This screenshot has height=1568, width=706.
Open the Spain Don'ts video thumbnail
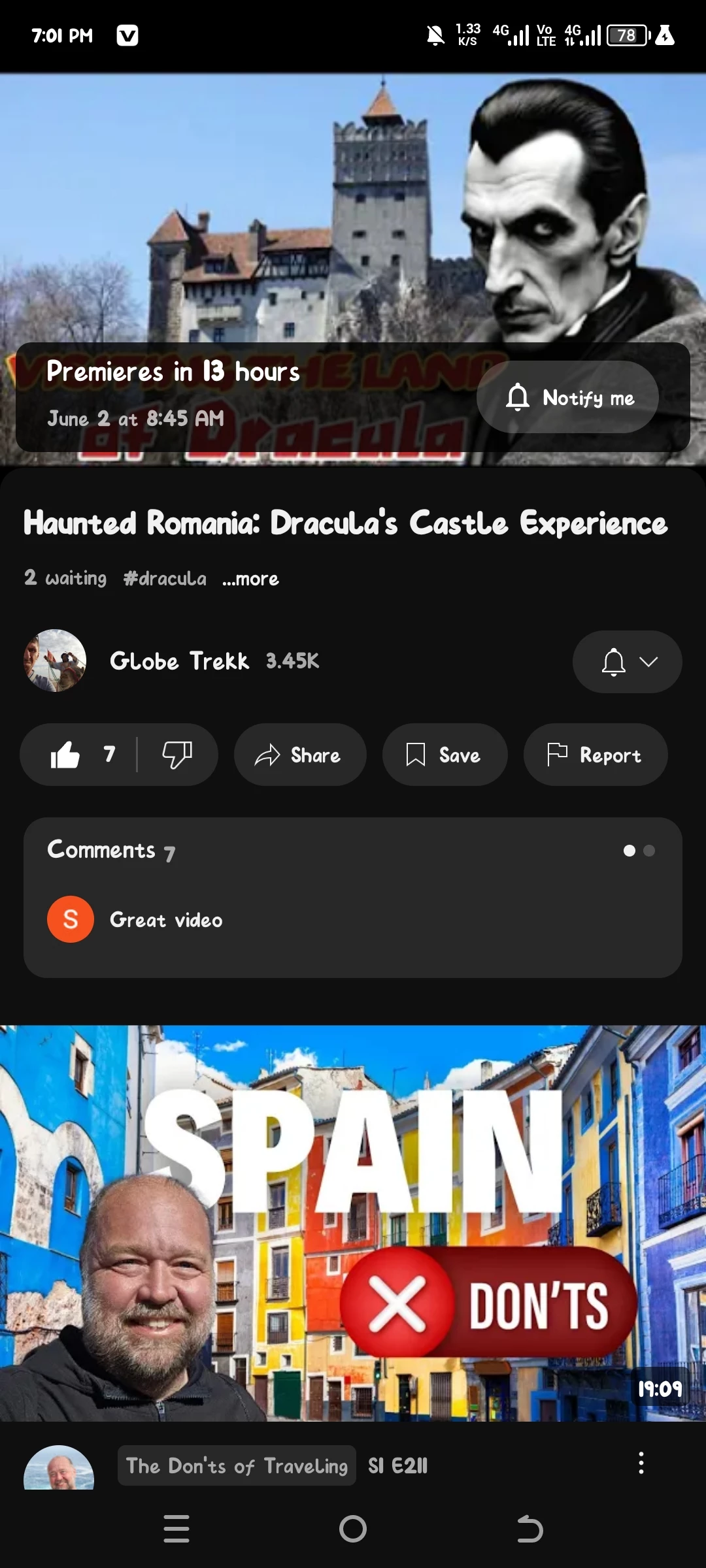tap(353, 1223)
